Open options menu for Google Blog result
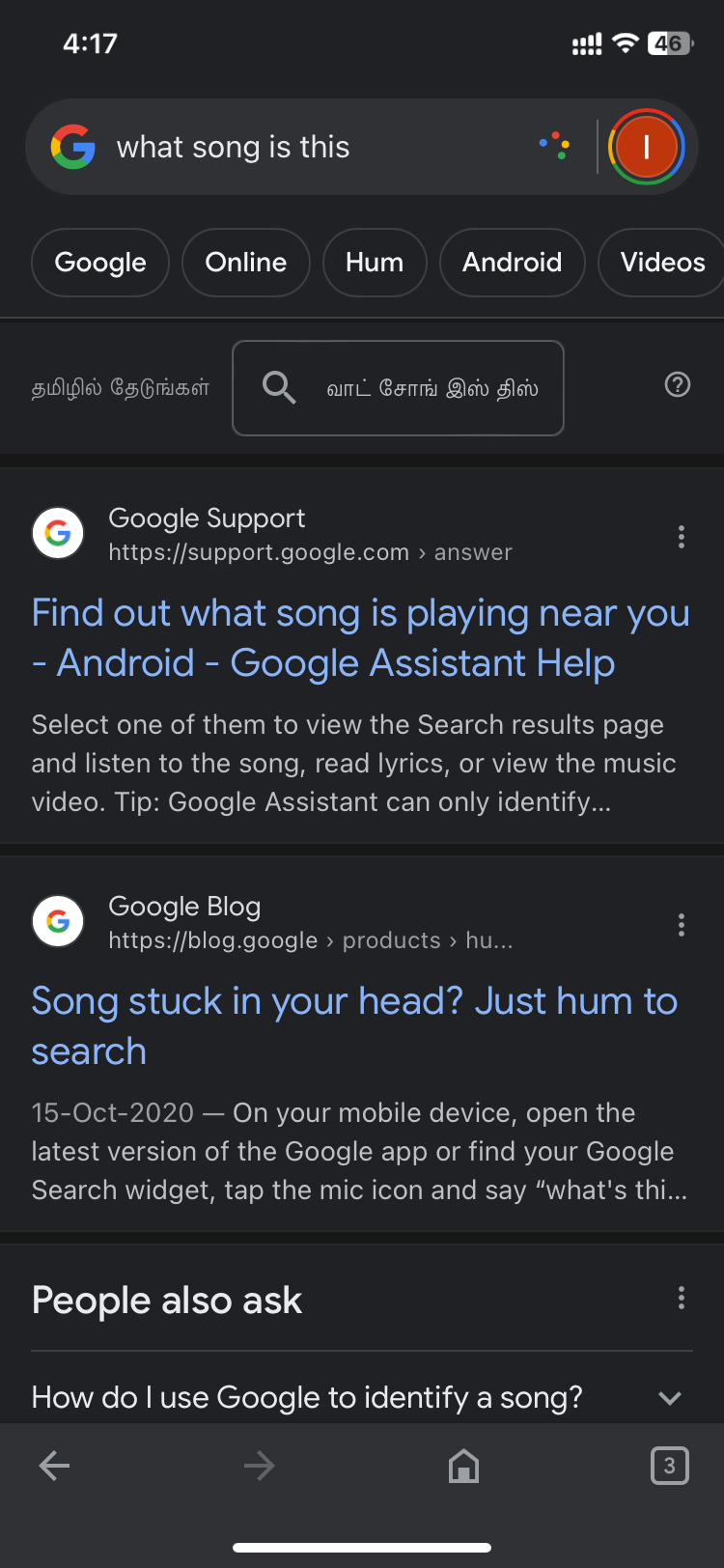Image resolution: width=724 pixels, height=1568 pixels. pyautogui.click(x=682, y=925)
